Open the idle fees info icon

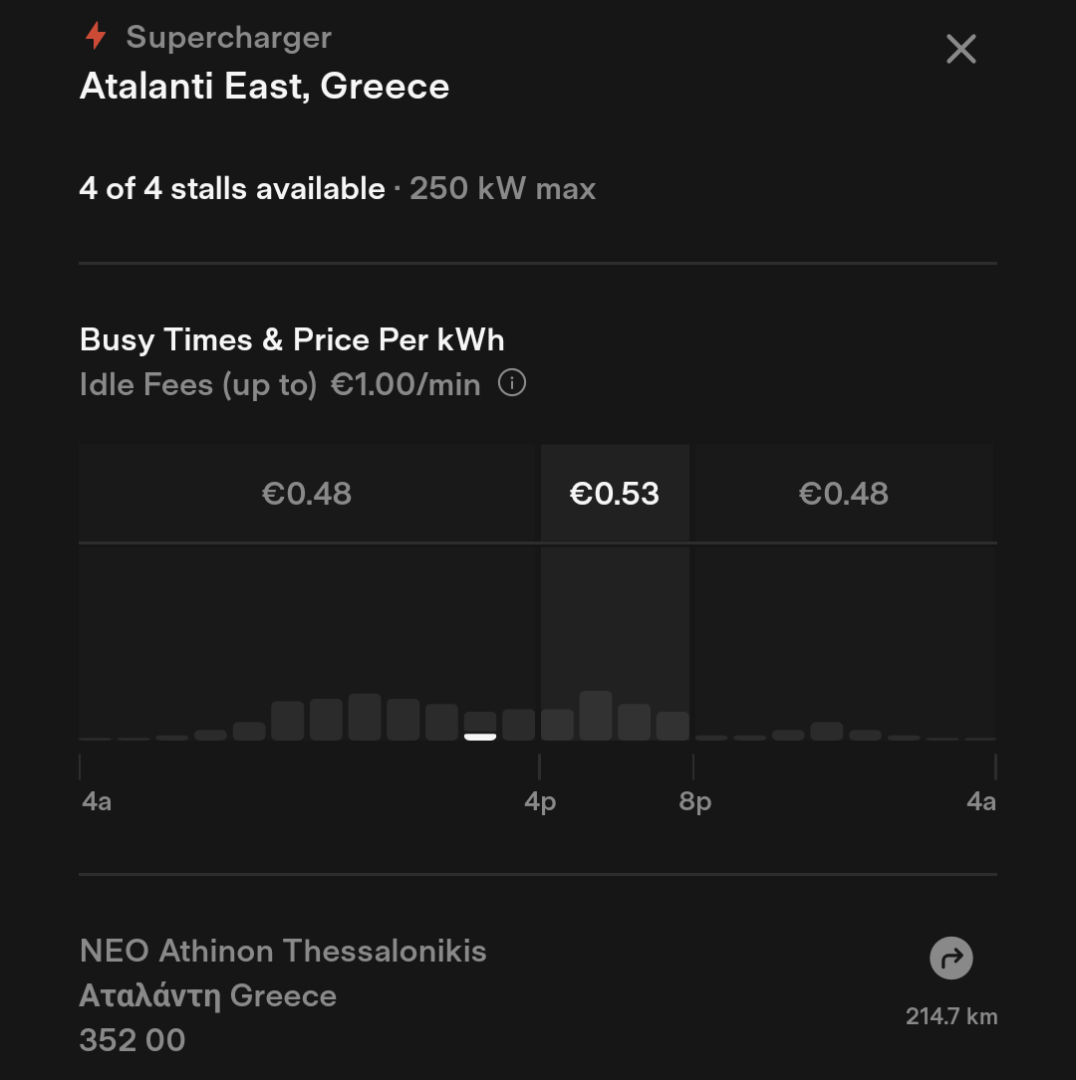[x=512, y=384]
